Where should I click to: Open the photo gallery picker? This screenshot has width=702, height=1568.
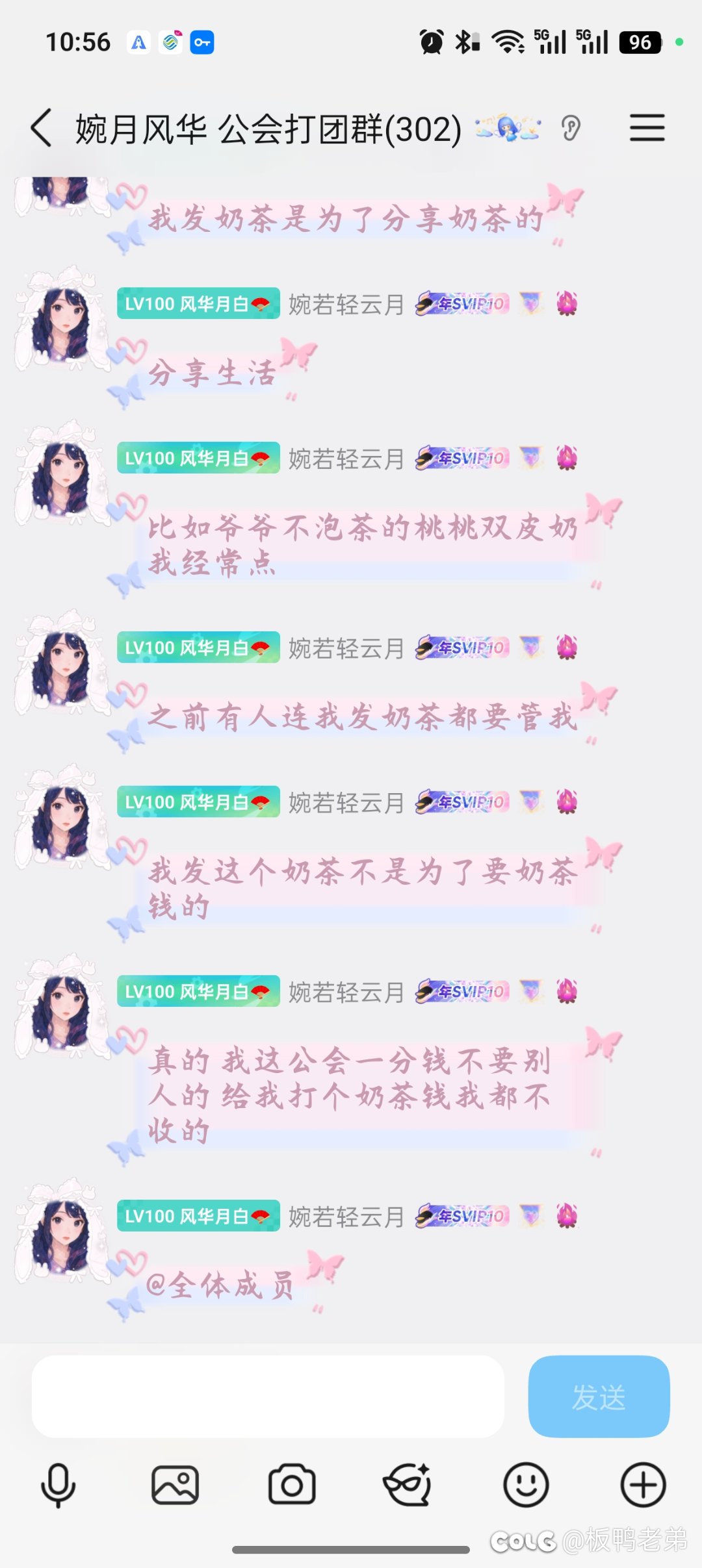coord(175,1485)
